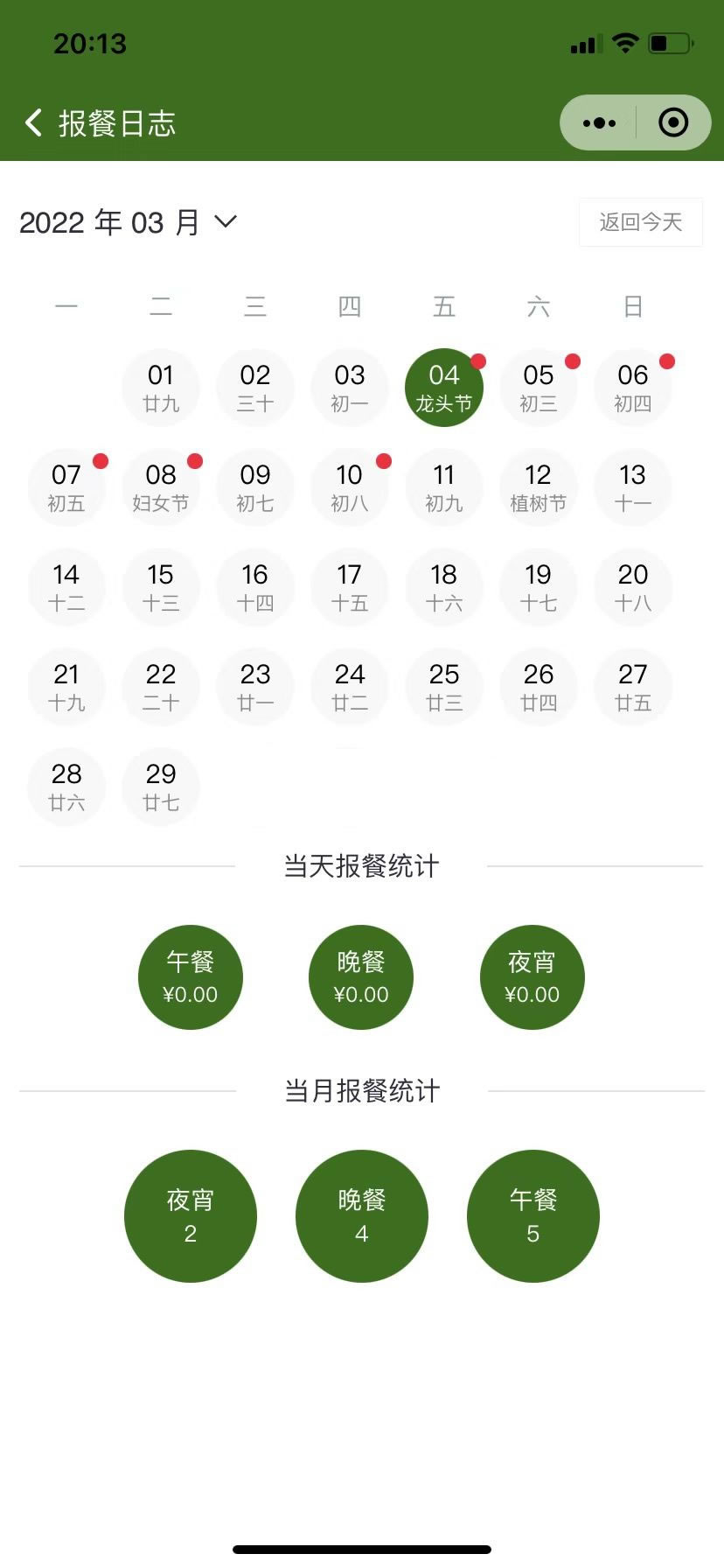Select date 15 十三

pyautogui.click(x=161, y=587)
